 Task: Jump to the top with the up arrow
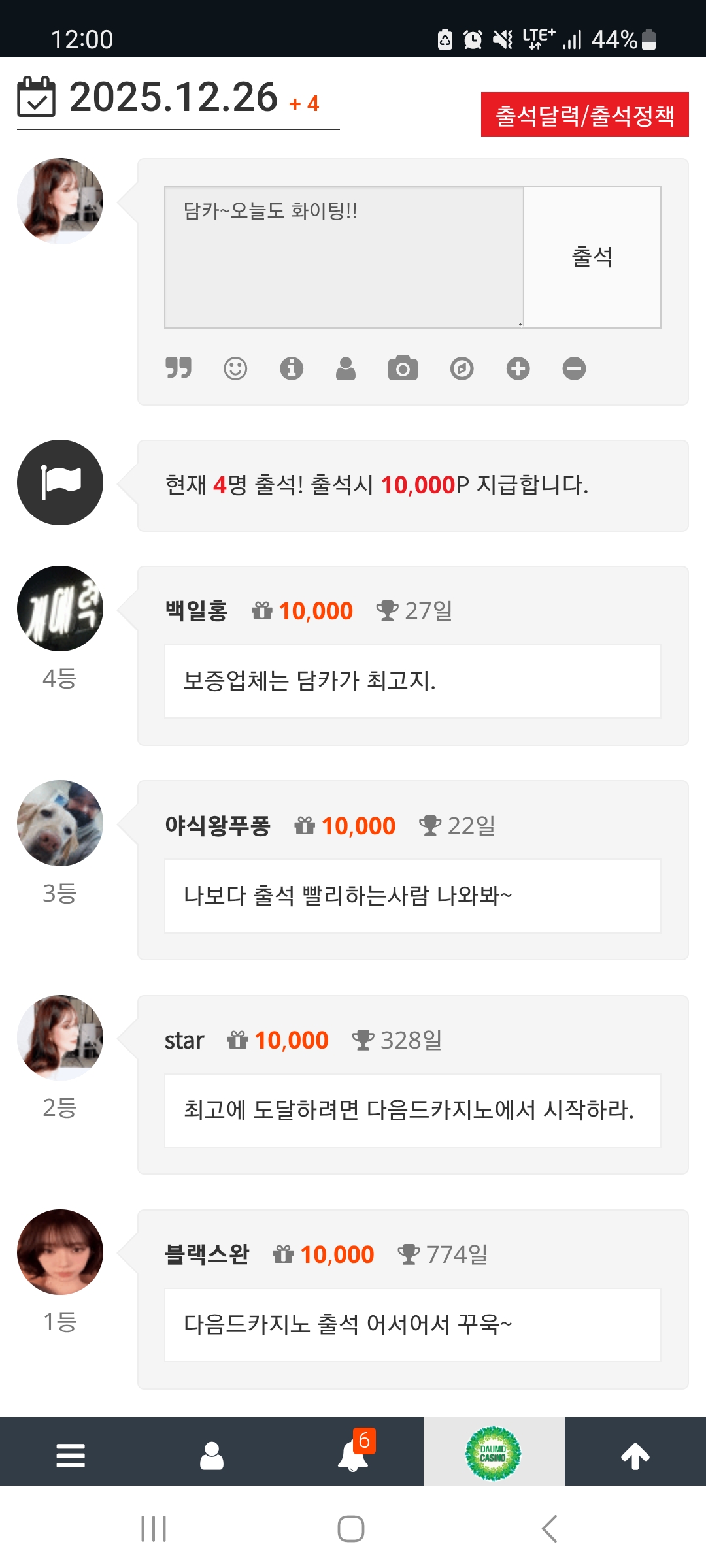pos(635,1456)
